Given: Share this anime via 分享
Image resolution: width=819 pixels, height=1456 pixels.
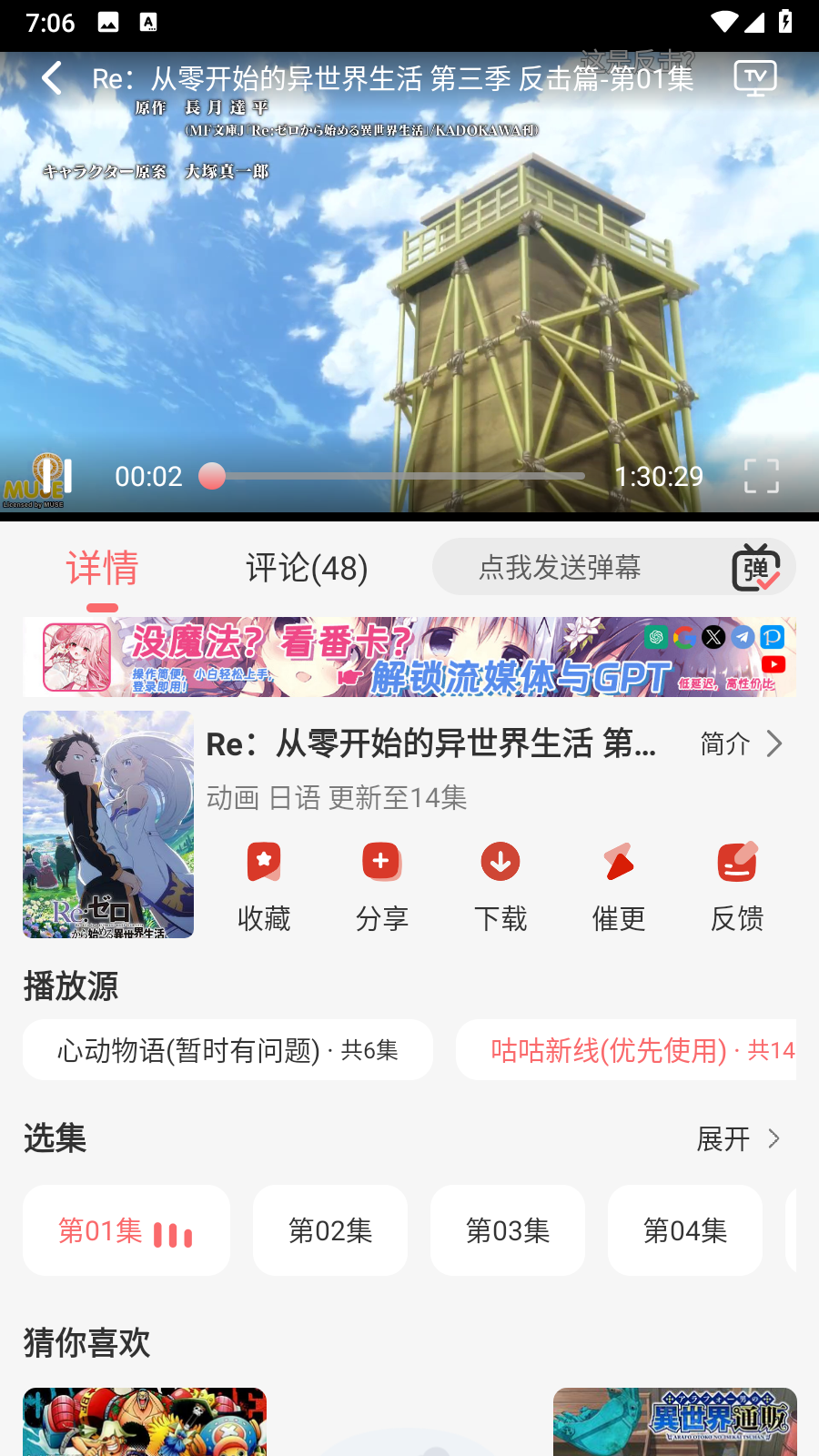Looking at the screenshot, I should [x=382, y=885].
